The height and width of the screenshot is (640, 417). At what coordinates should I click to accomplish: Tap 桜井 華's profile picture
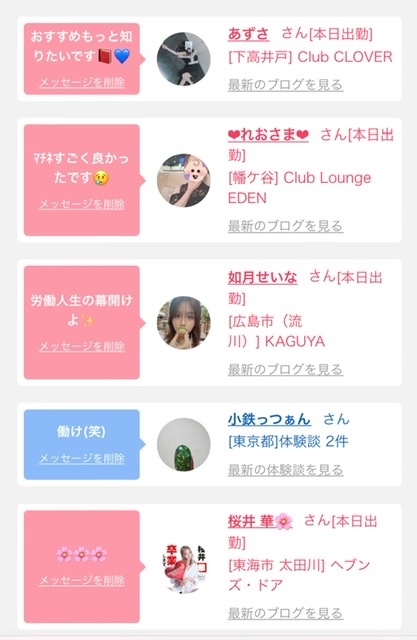(x=184, y=567)
